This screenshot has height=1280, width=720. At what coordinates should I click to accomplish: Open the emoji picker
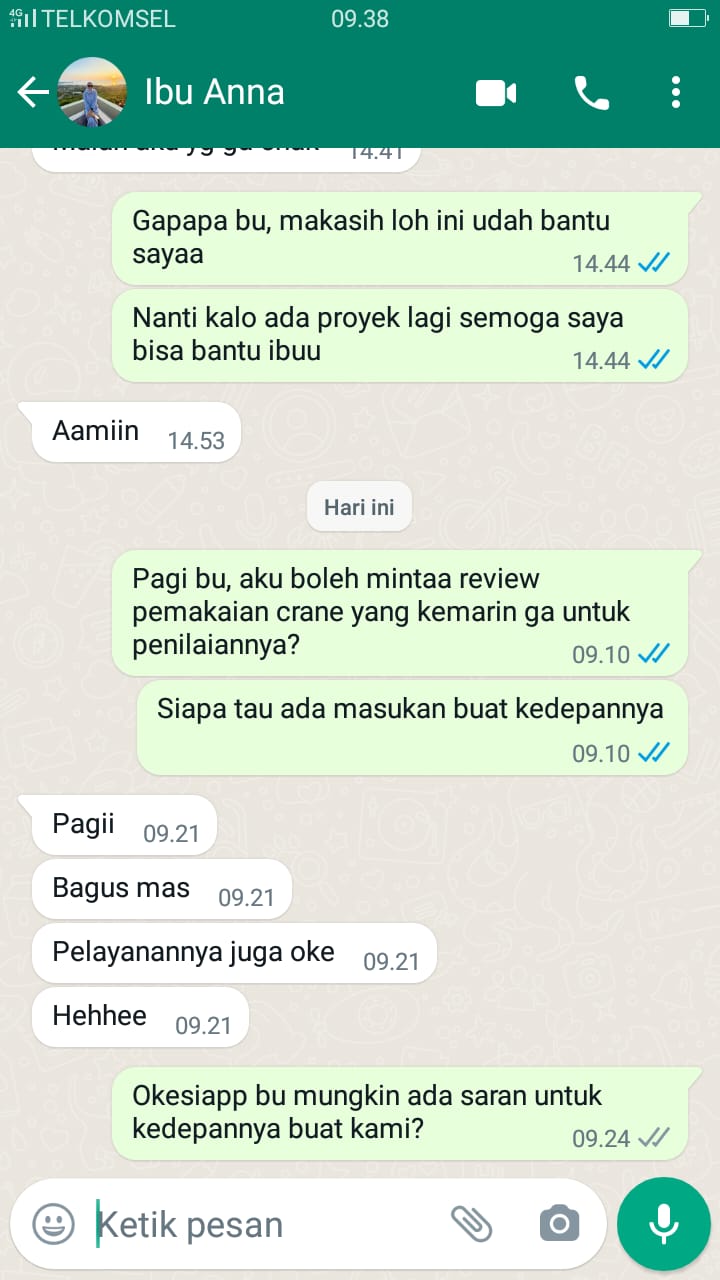tap(53, 1223)
